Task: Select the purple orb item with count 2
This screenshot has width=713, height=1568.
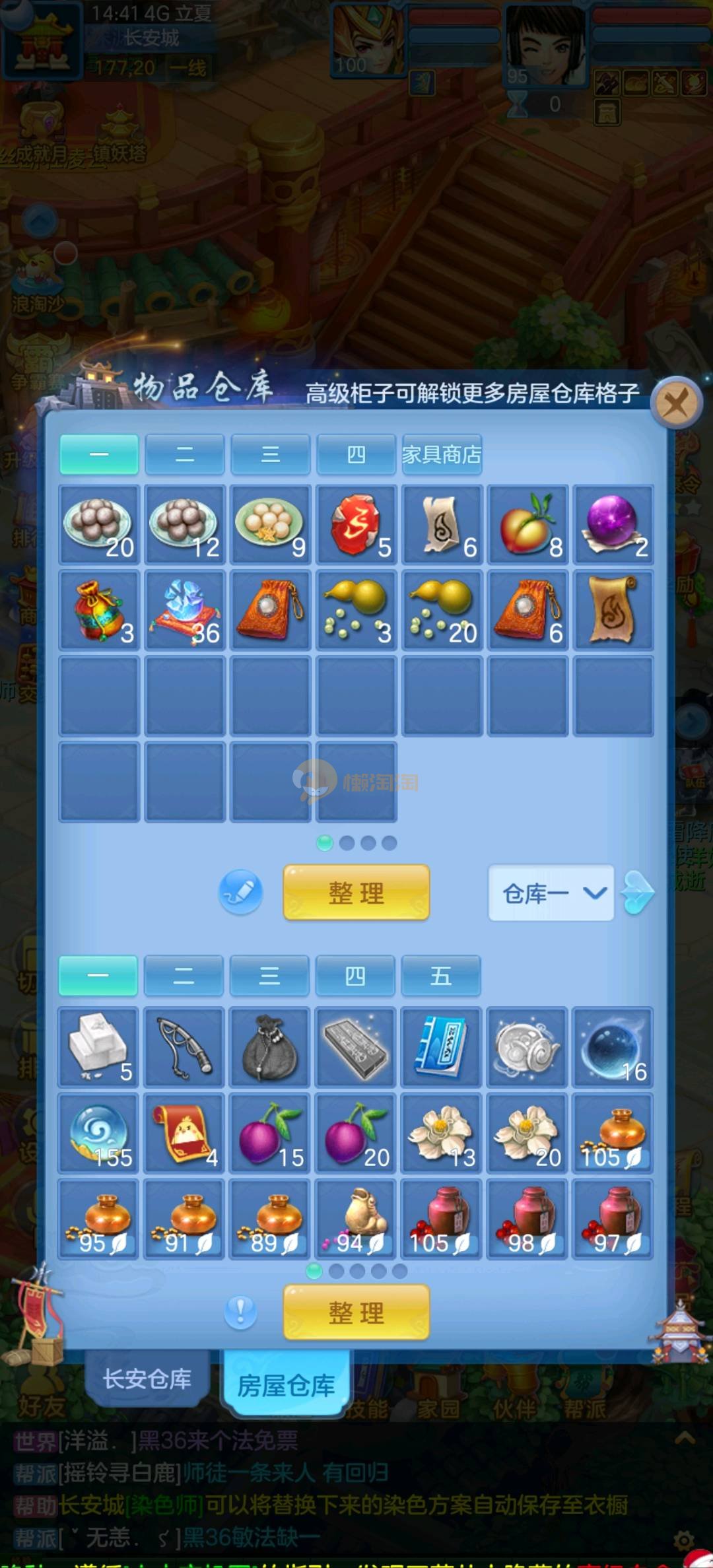Action: tap(613, 525)
